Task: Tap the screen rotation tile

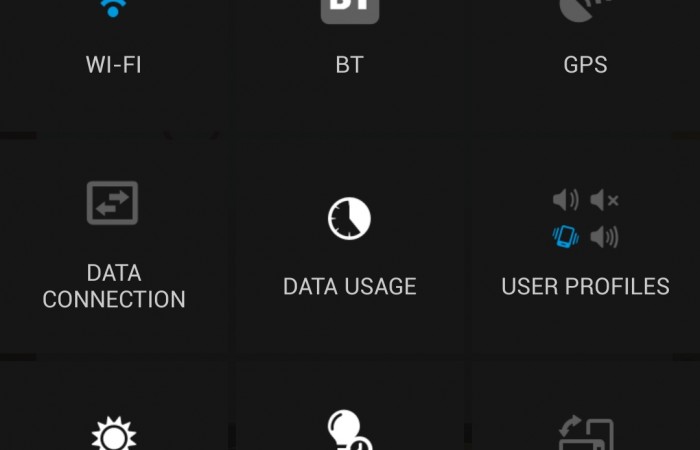Action: click(585, 425)
